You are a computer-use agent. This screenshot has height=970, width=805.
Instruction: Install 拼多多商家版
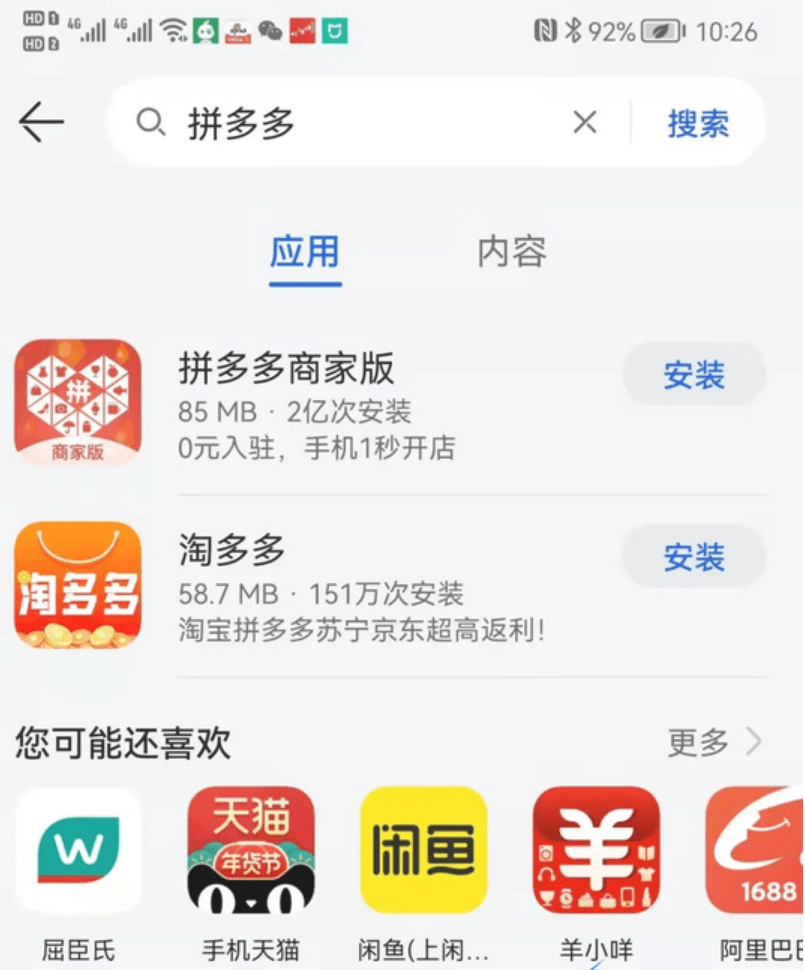694,377
